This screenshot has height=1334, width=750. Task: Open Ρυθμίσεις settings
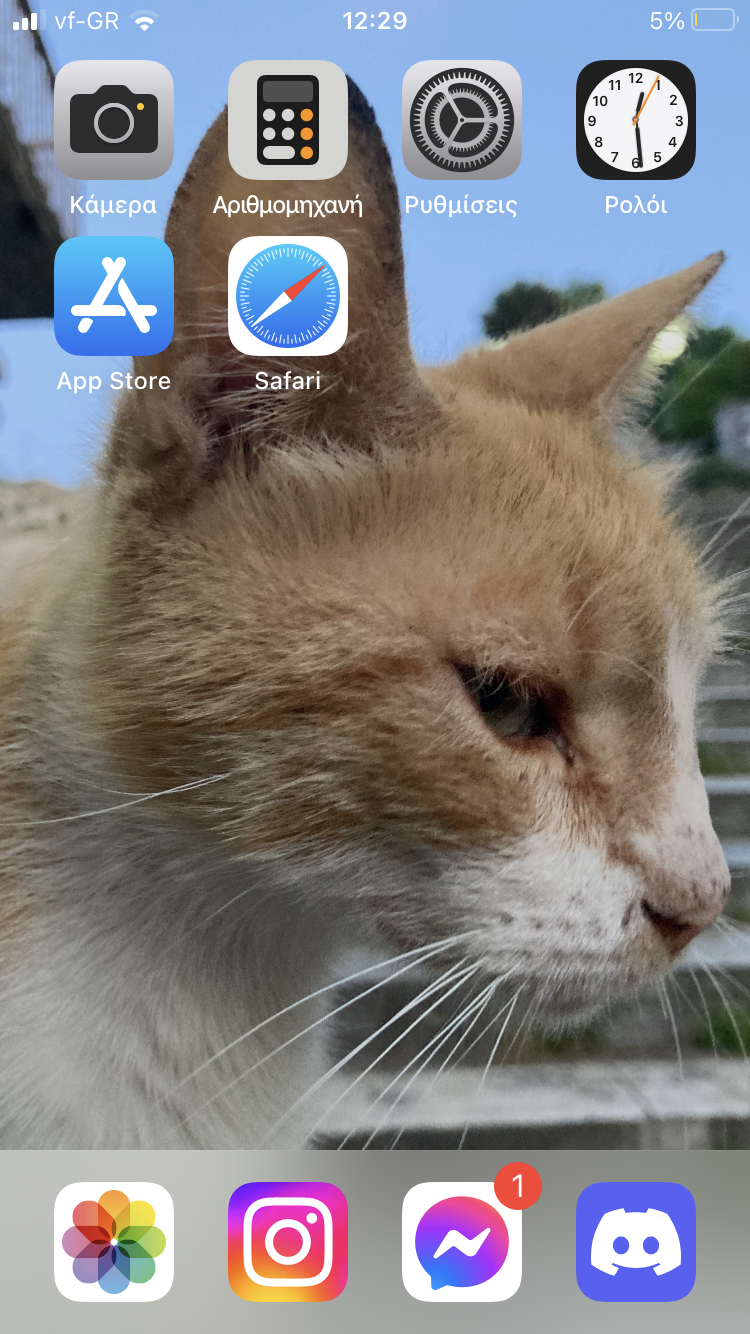pyautogui.click(x=462, y=120)
